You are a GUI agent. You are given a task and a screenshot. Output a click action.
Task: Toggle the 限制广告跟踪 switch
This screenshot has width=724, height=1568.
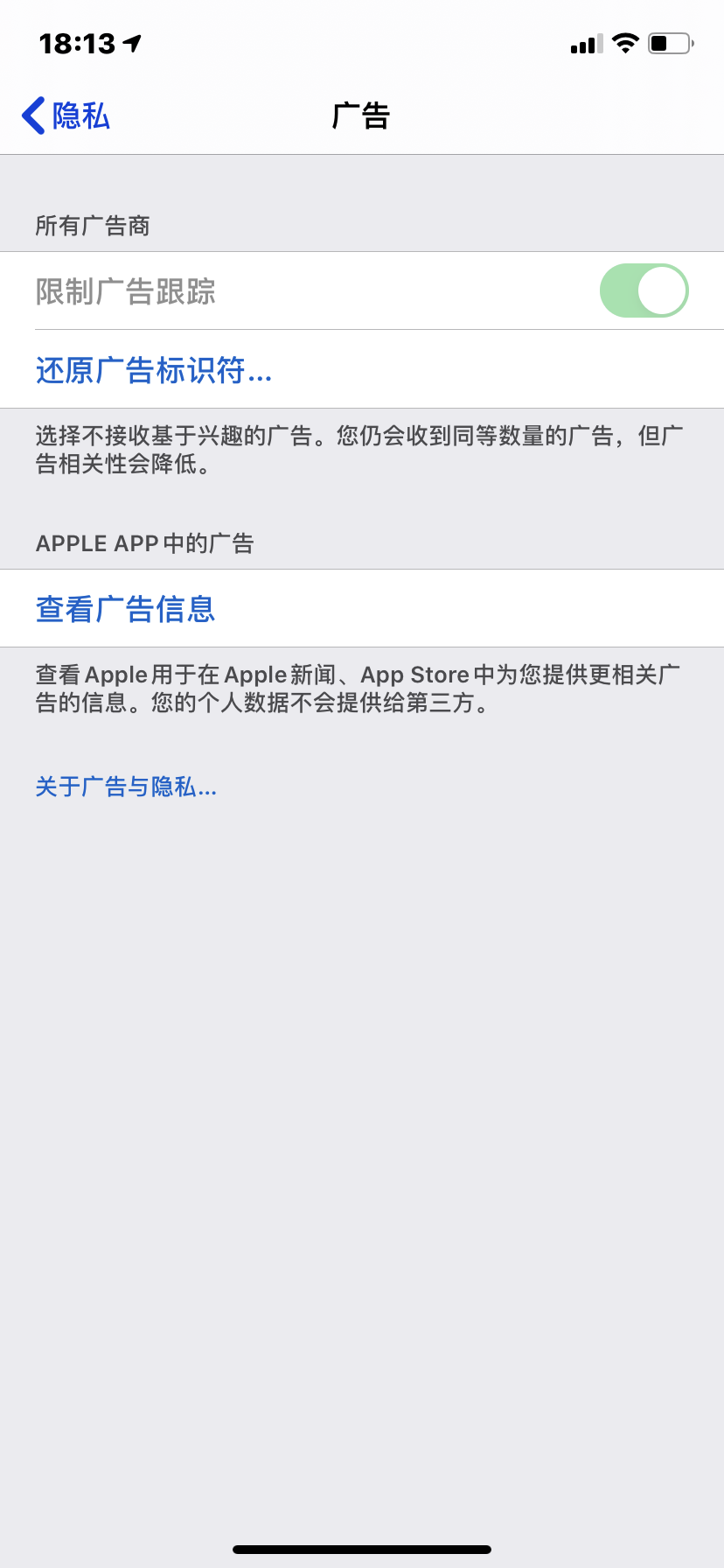point(644,290)
